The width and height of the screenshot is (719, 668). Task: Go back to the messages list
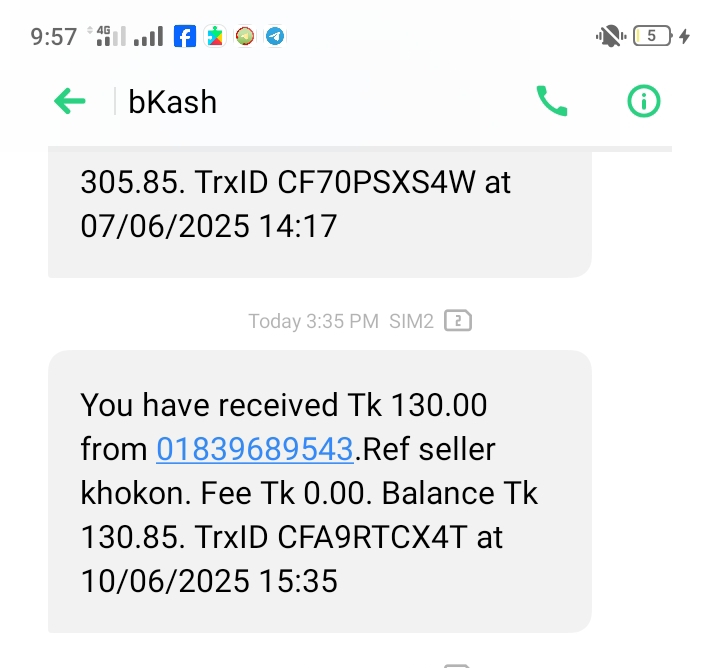pyautogui.click(x=70, y=101)
